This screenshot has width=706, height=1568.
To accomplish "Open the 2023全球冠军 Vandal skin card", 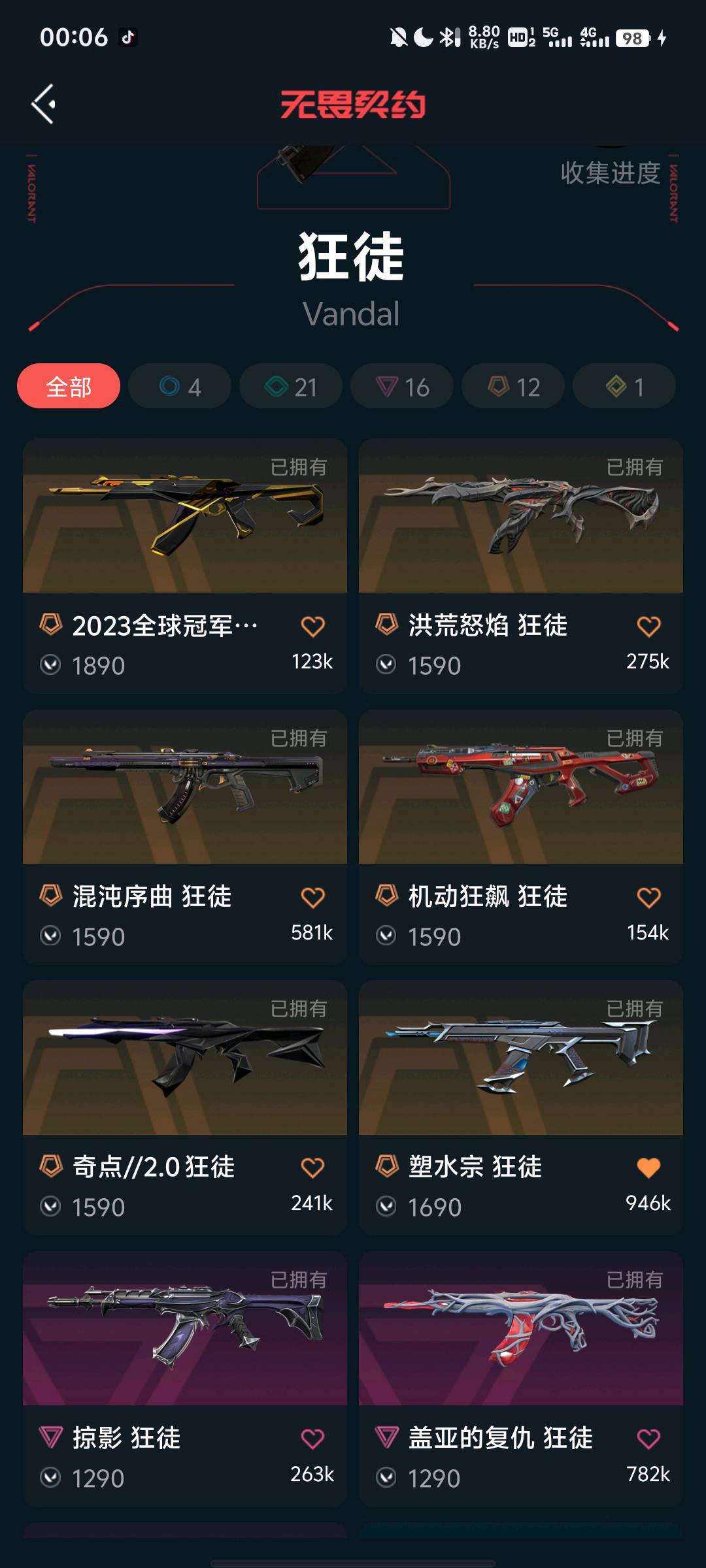I will (185, 566).
